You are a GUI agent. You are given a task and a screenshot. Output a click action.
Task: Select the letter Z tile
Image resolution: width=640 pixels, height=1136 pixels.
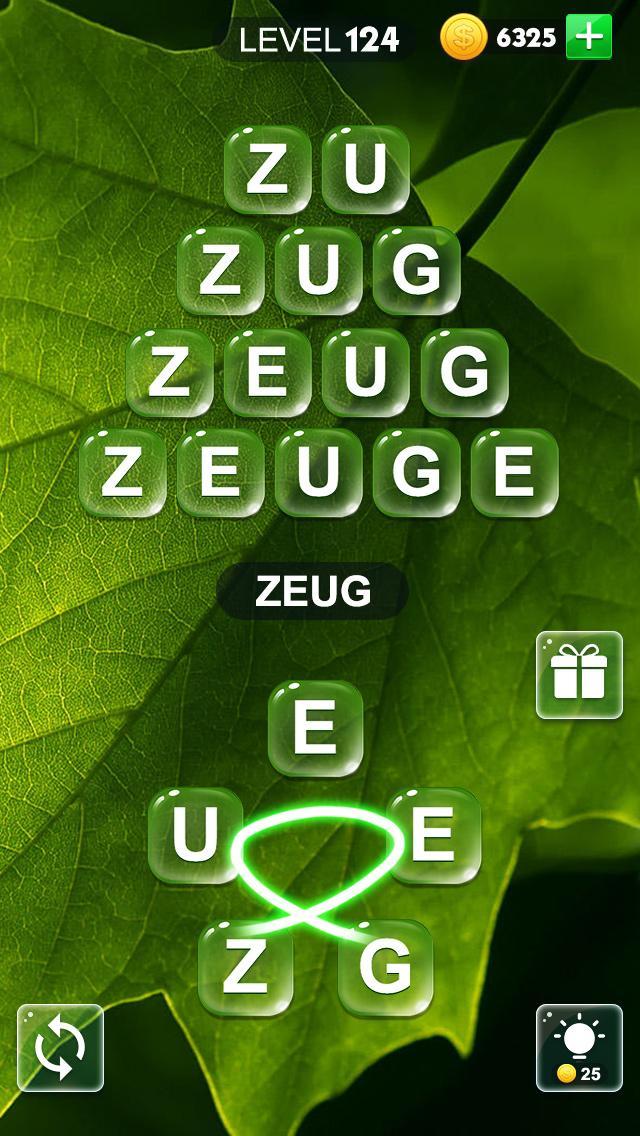click(x=244, y=968)
